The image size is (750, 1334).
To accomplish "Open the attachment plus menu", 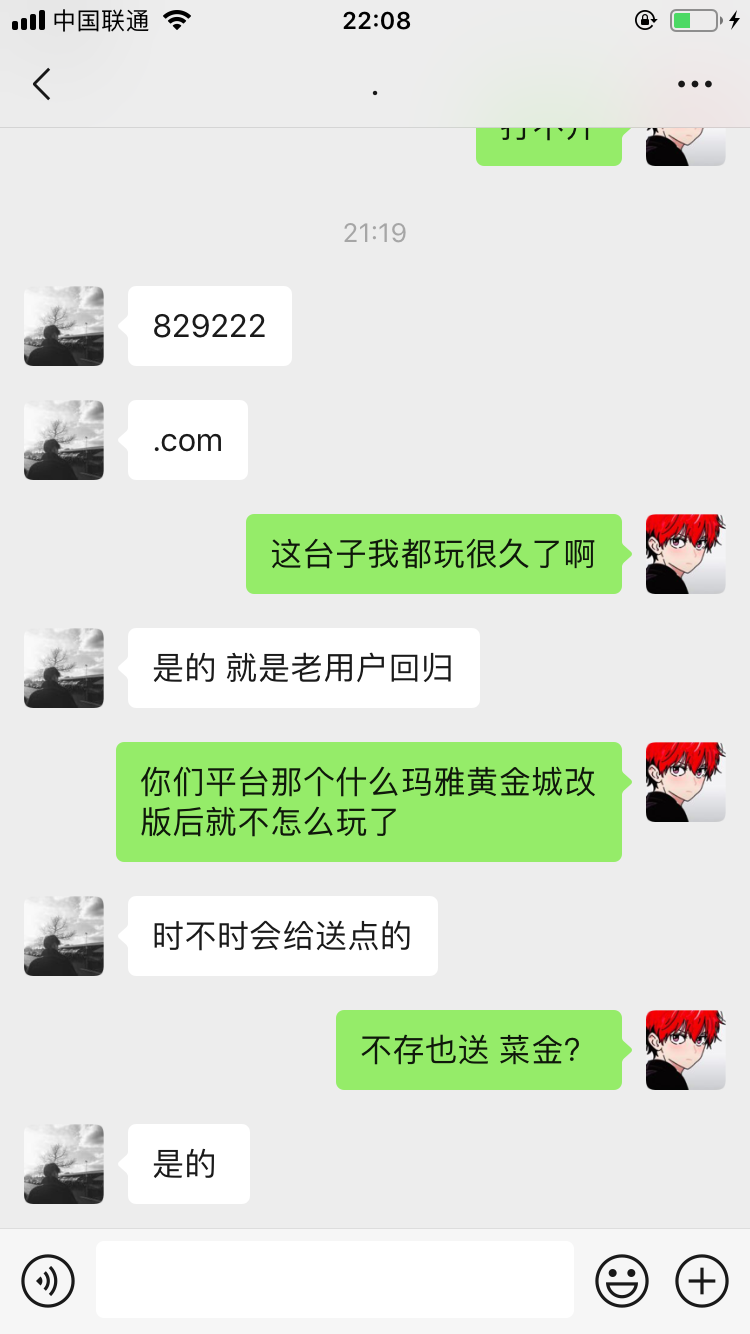I will 701,1280.
